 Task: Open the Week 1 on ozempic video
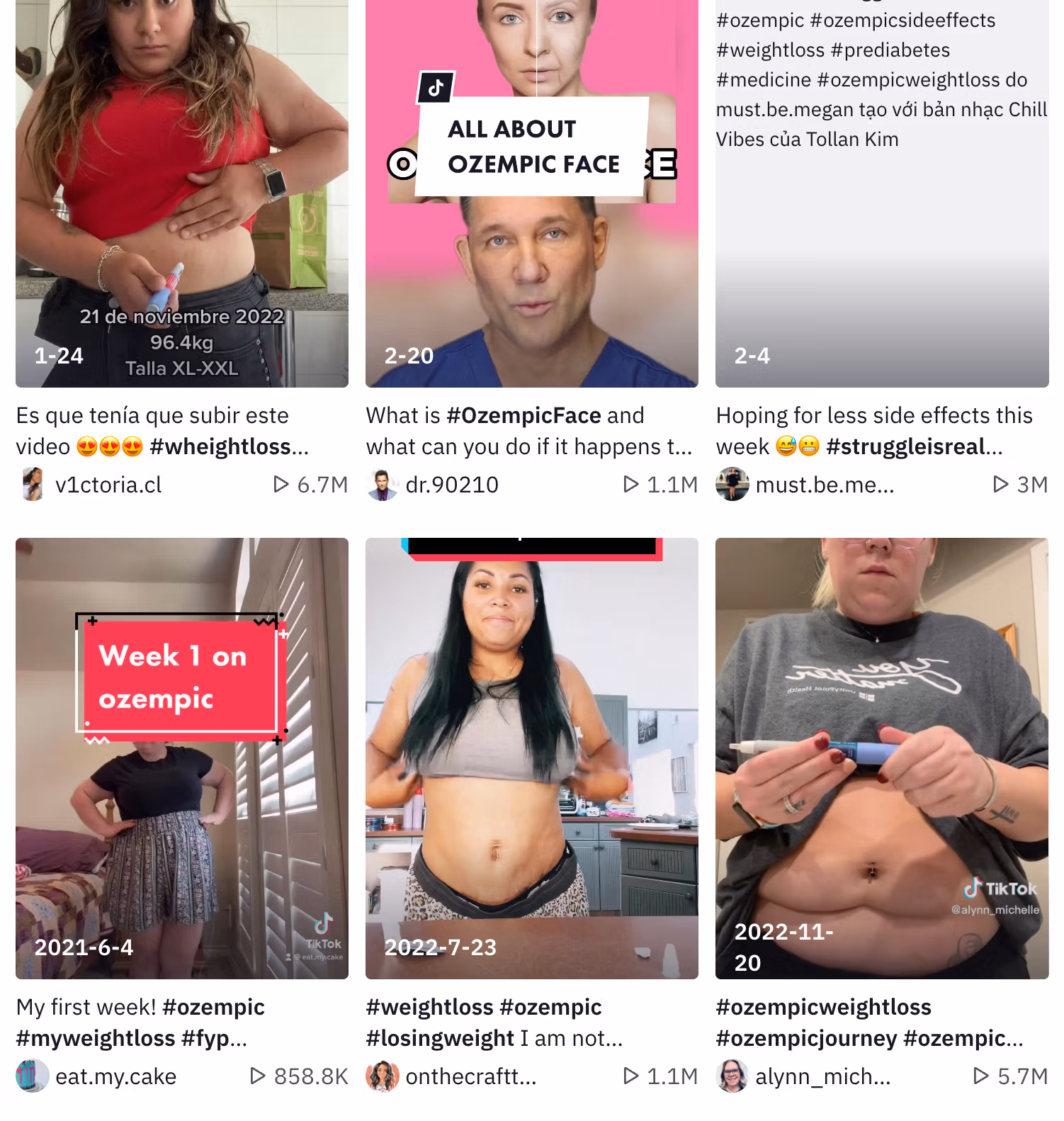pyautogui.click(x=181, y=758)
